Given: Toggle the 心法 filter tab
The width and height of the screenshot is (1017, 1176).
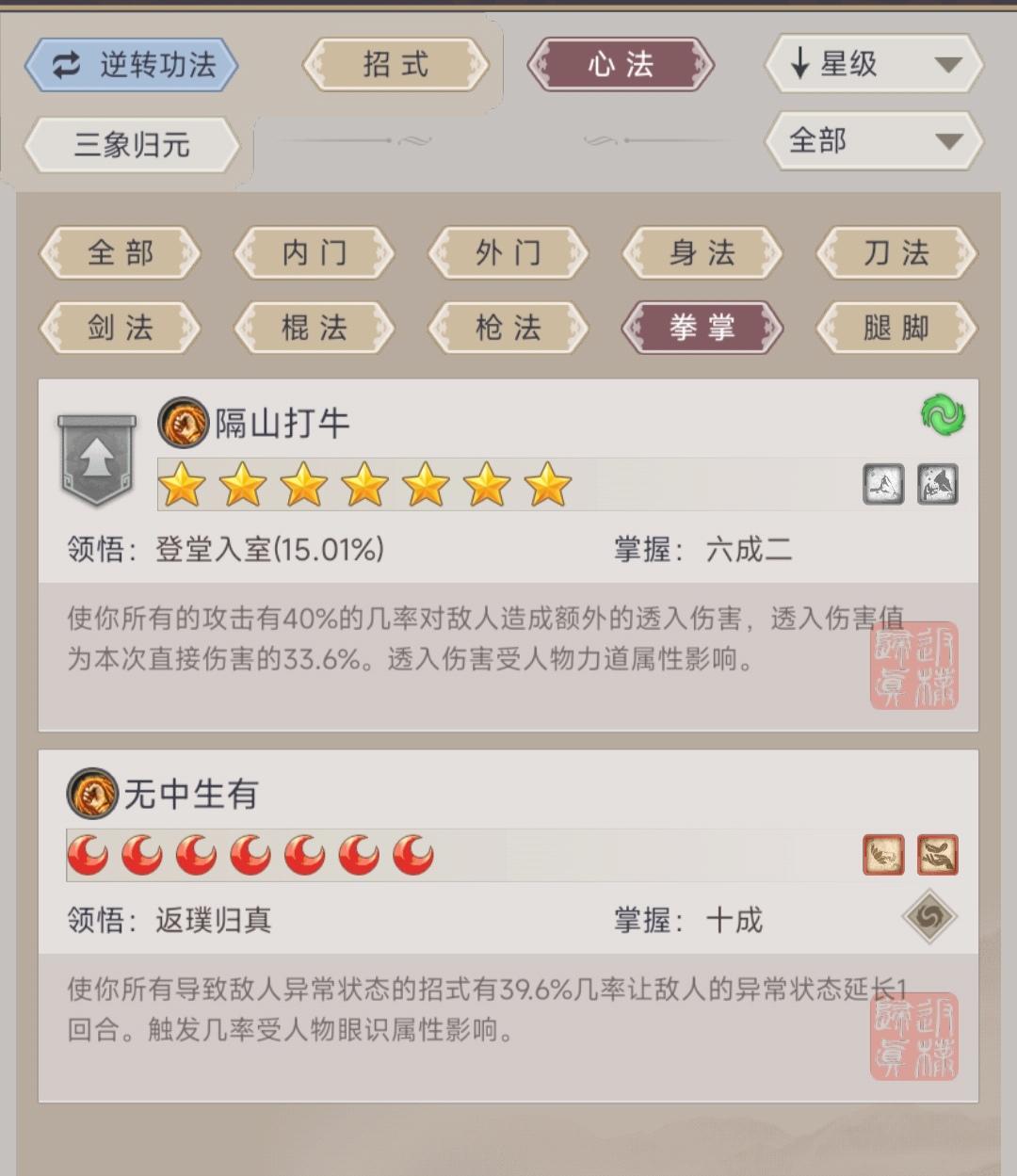Looking at the screenshot, I should coord(621,65).
